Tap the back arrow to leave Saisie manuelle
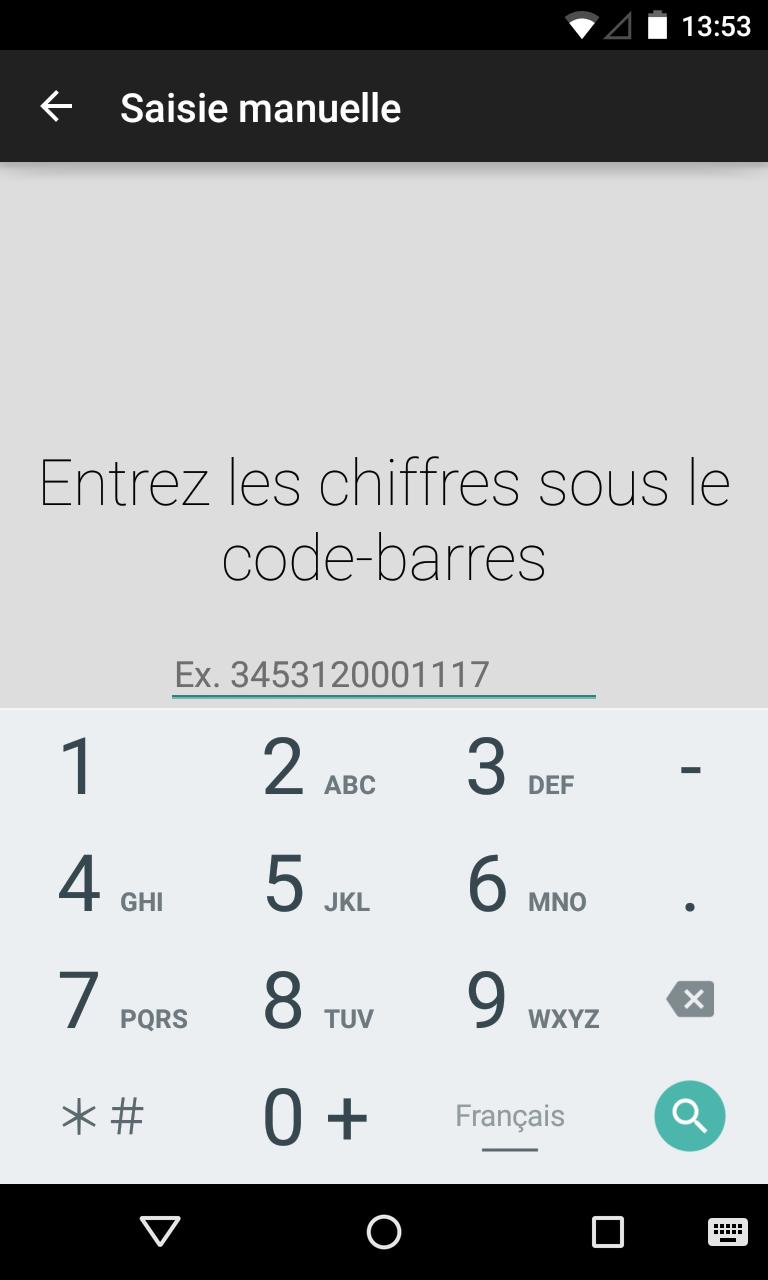Viewport: 768px width, 1280px height. point(56,105)
